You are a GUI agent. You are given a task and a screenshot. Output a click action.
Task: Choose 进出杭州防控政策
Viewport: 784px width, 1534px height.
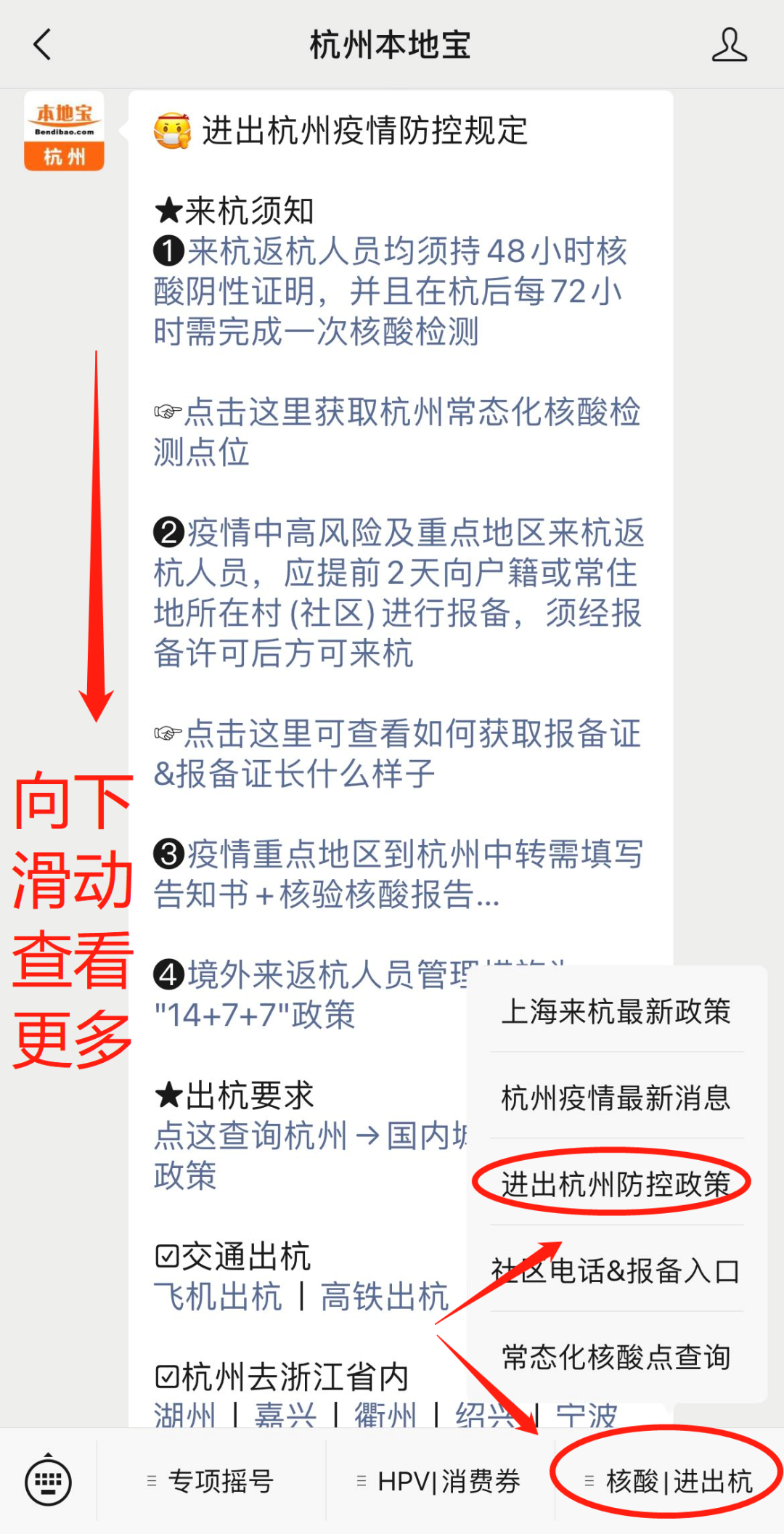(x=616, y=1184)
